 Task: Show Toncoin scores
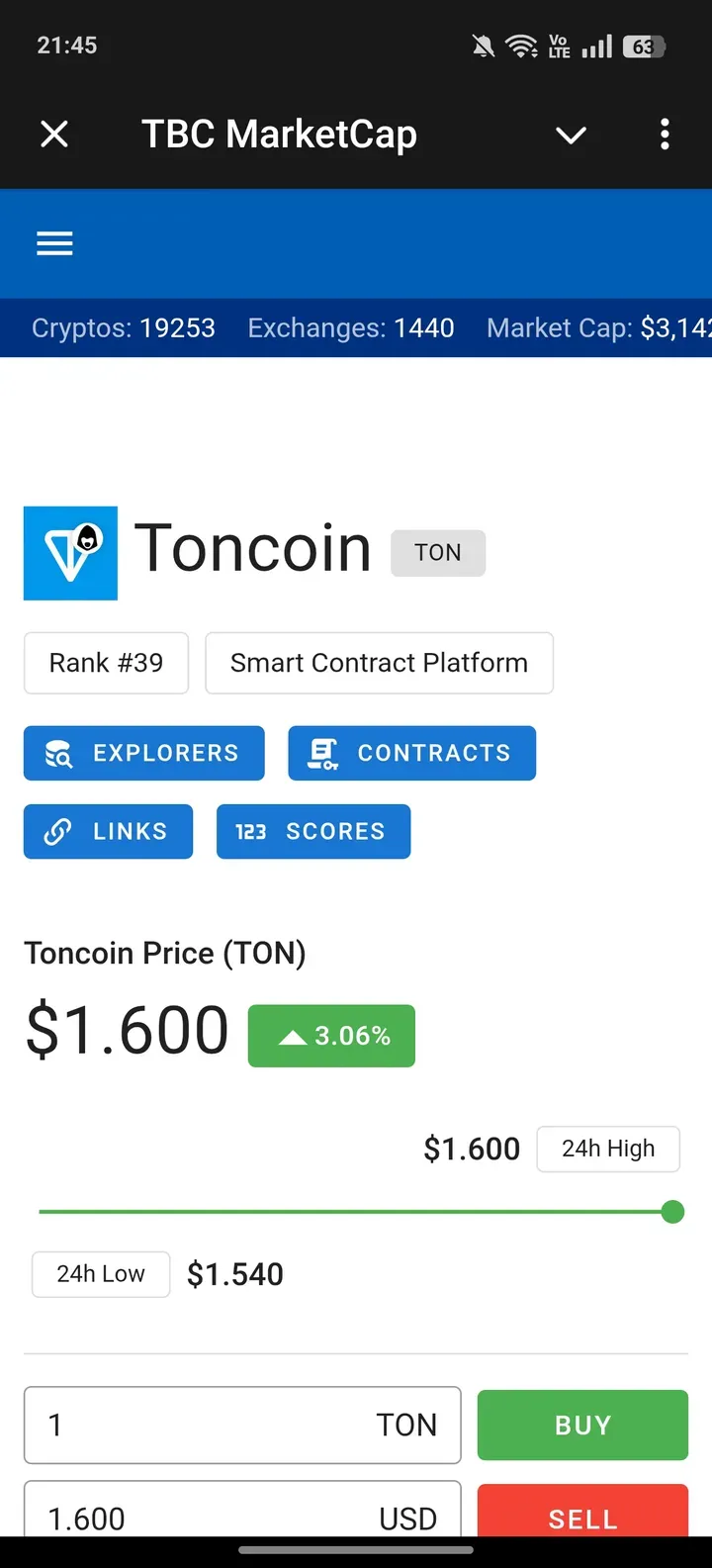pos(312,831)
